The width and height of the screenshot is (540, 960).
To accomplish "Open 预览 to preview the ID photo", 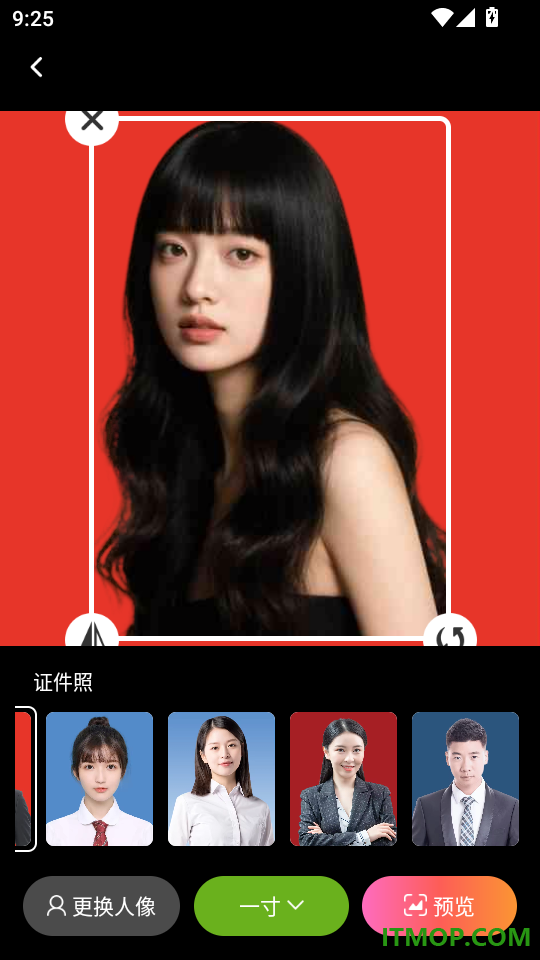I will coord(439,906).
